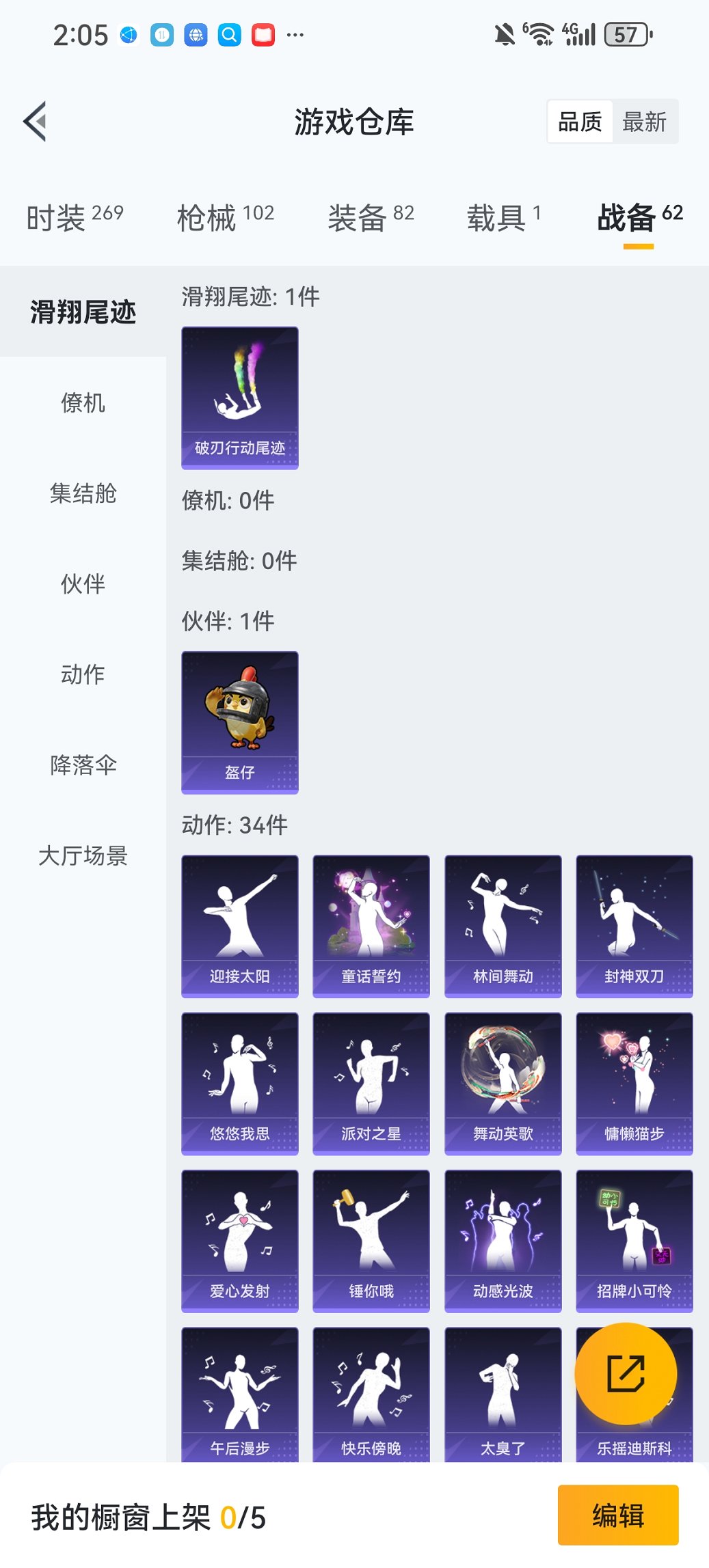The image size is (709, 1568).
Task: Toggle sorting back to 品质
Action: [580, 121]
